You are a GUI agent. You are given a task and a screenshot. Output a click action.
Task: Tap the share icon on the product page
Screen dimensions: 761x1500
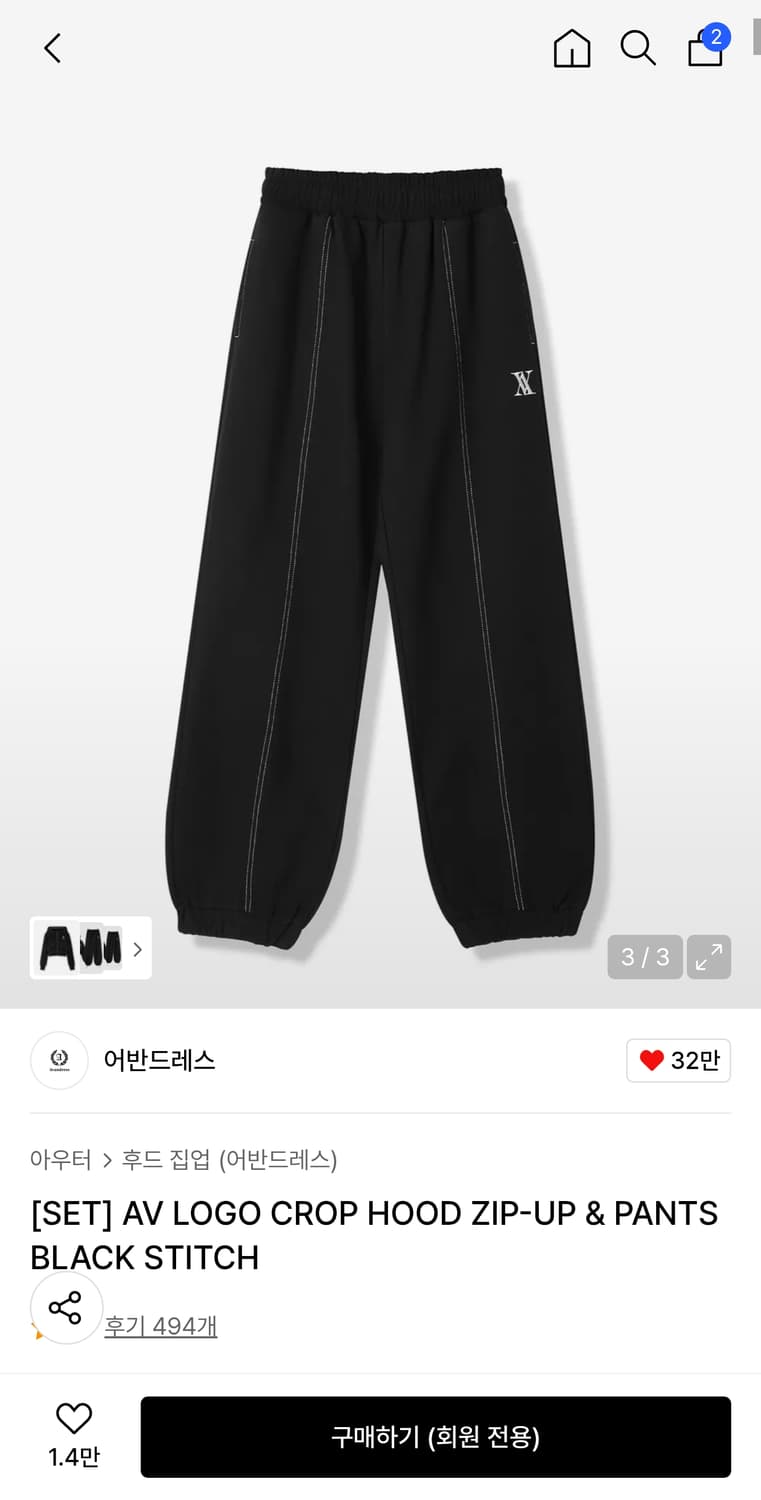[x=66, y=1307]
